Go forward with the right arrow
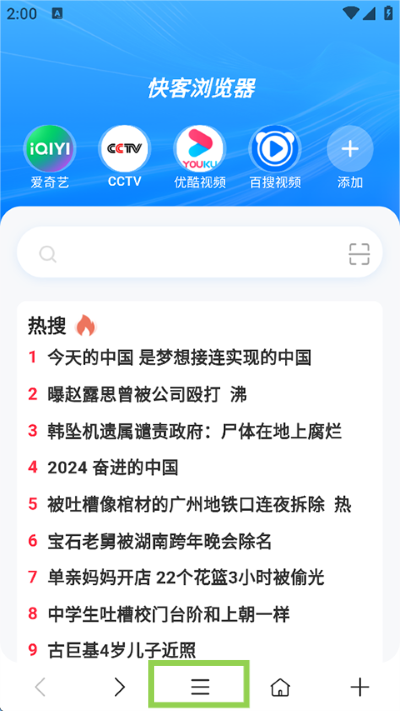This screenshot has height=711, width=400. (120, 687)
